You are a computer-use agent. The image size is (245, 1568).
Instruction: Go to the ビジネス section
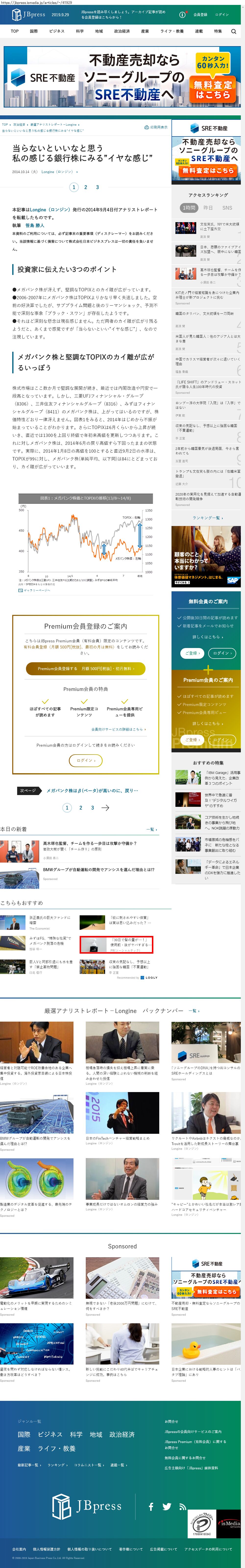pos(57,31)
